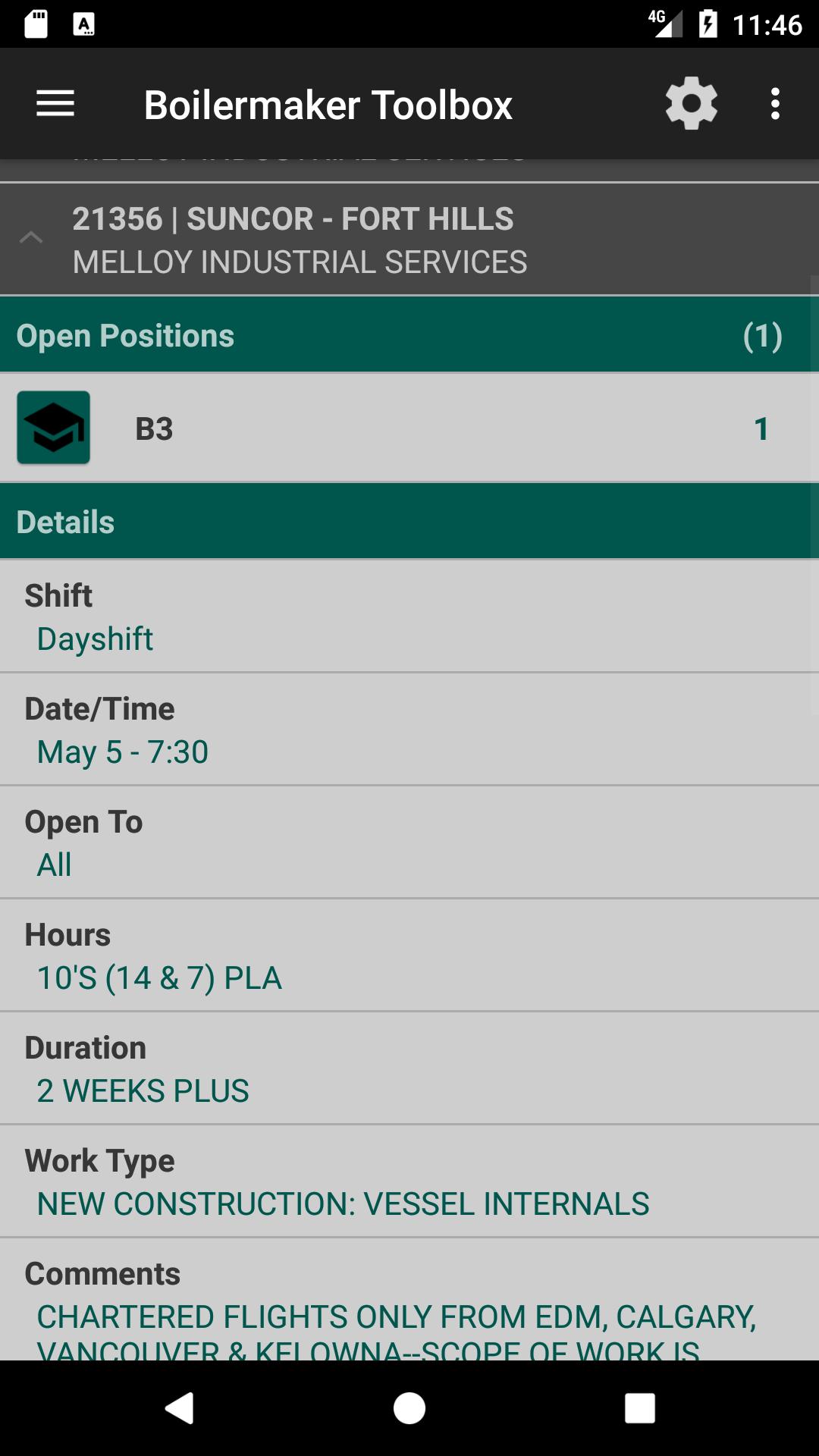Open the settings gear
819x1456 pixels.
coord(691,104)
